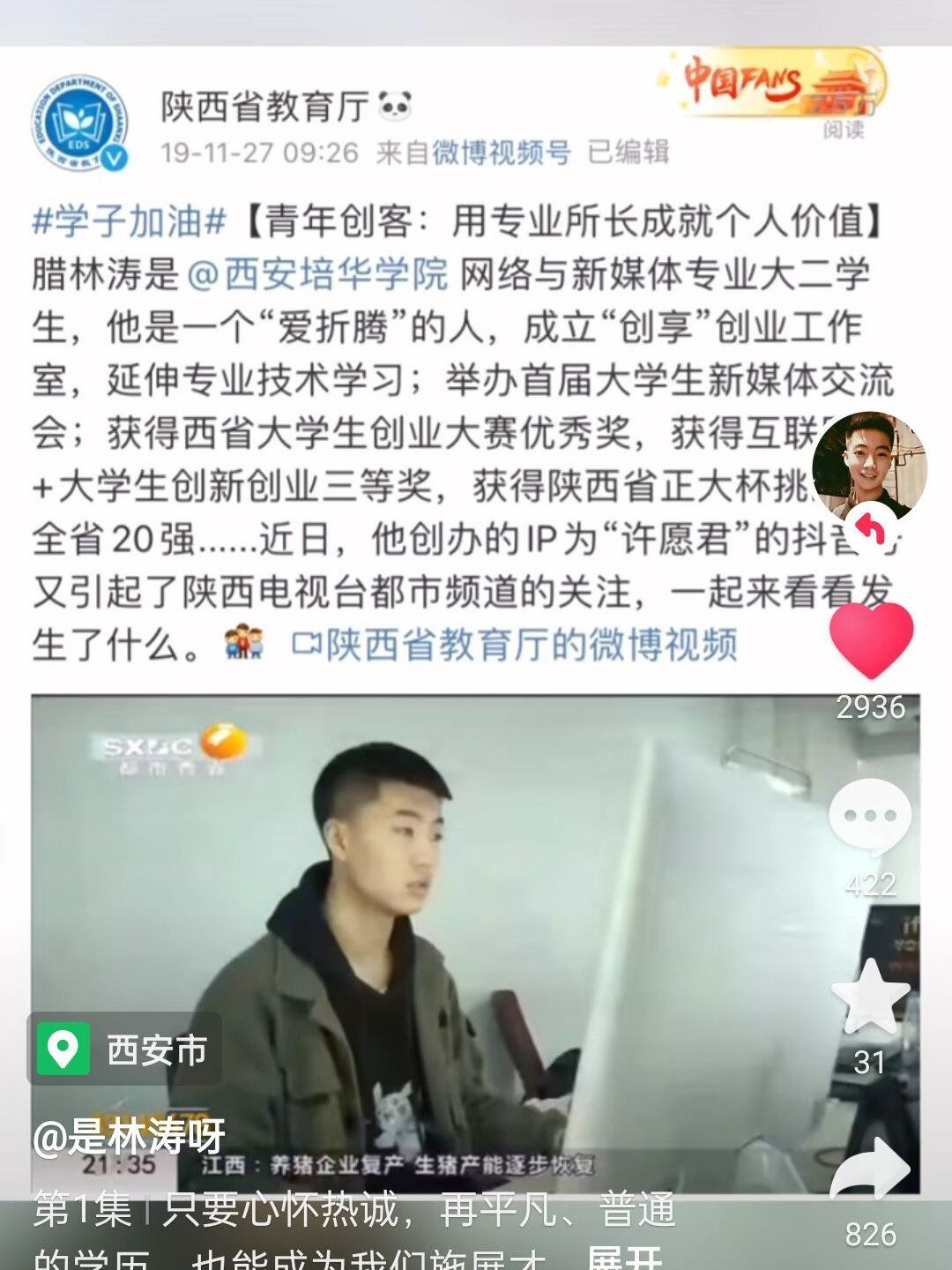Like this video with the heart
This screenshot has height=1270, width=952.
(871, 641)
